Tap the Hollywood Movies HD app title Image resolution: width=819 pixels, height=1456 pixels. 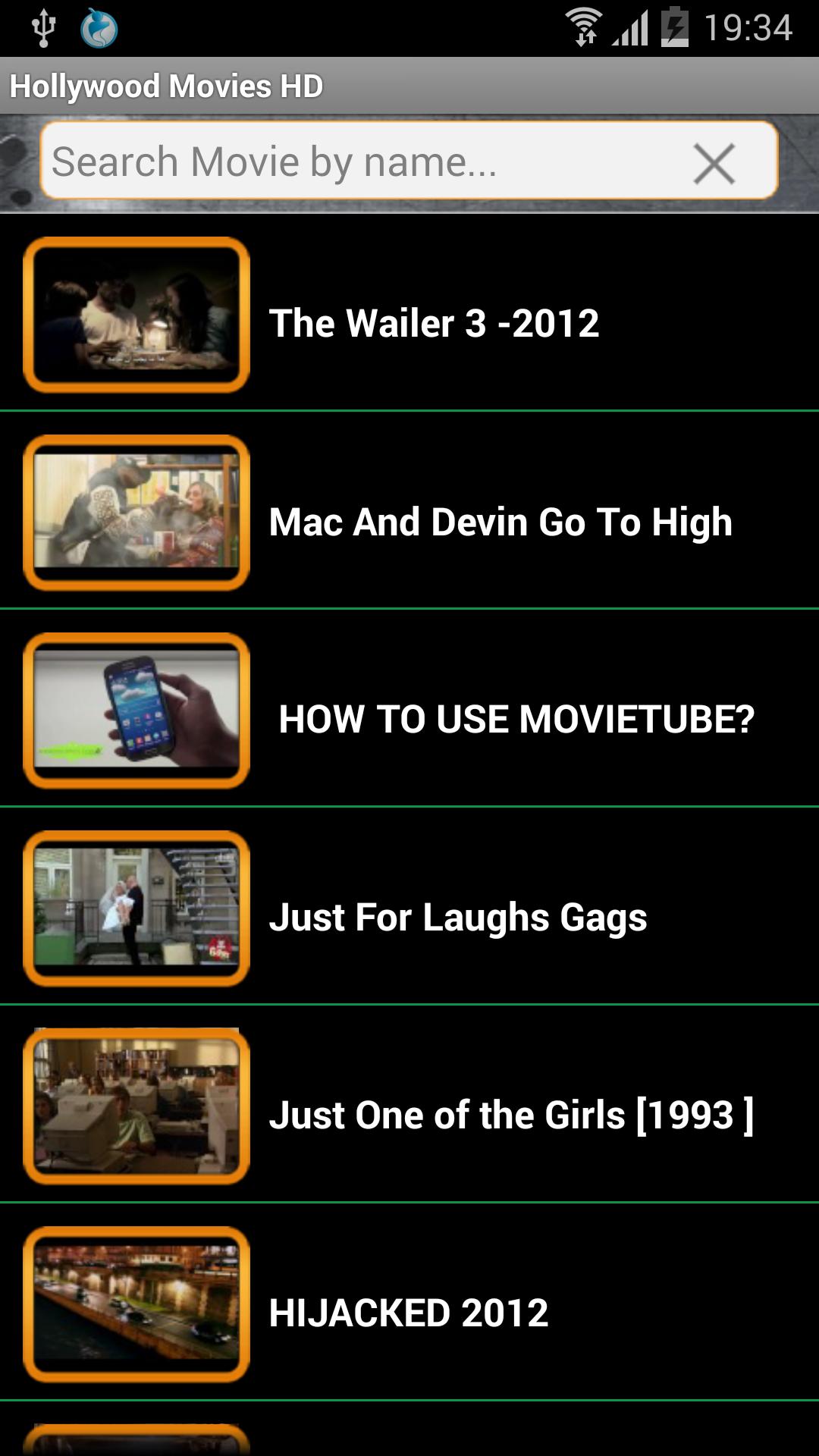coord(168,86)
